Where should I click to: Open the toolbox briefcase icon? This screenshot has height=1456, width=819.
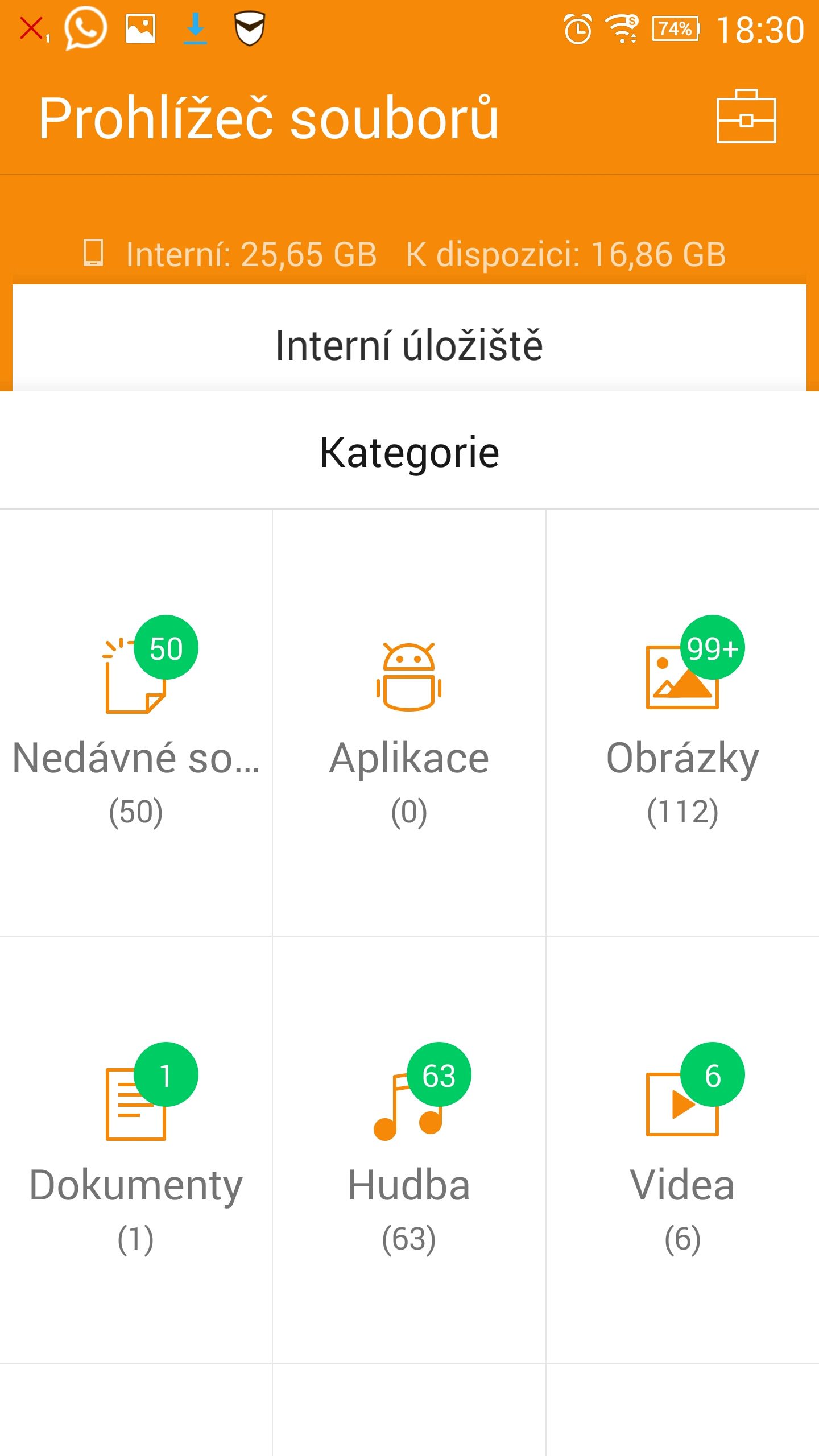746,117
